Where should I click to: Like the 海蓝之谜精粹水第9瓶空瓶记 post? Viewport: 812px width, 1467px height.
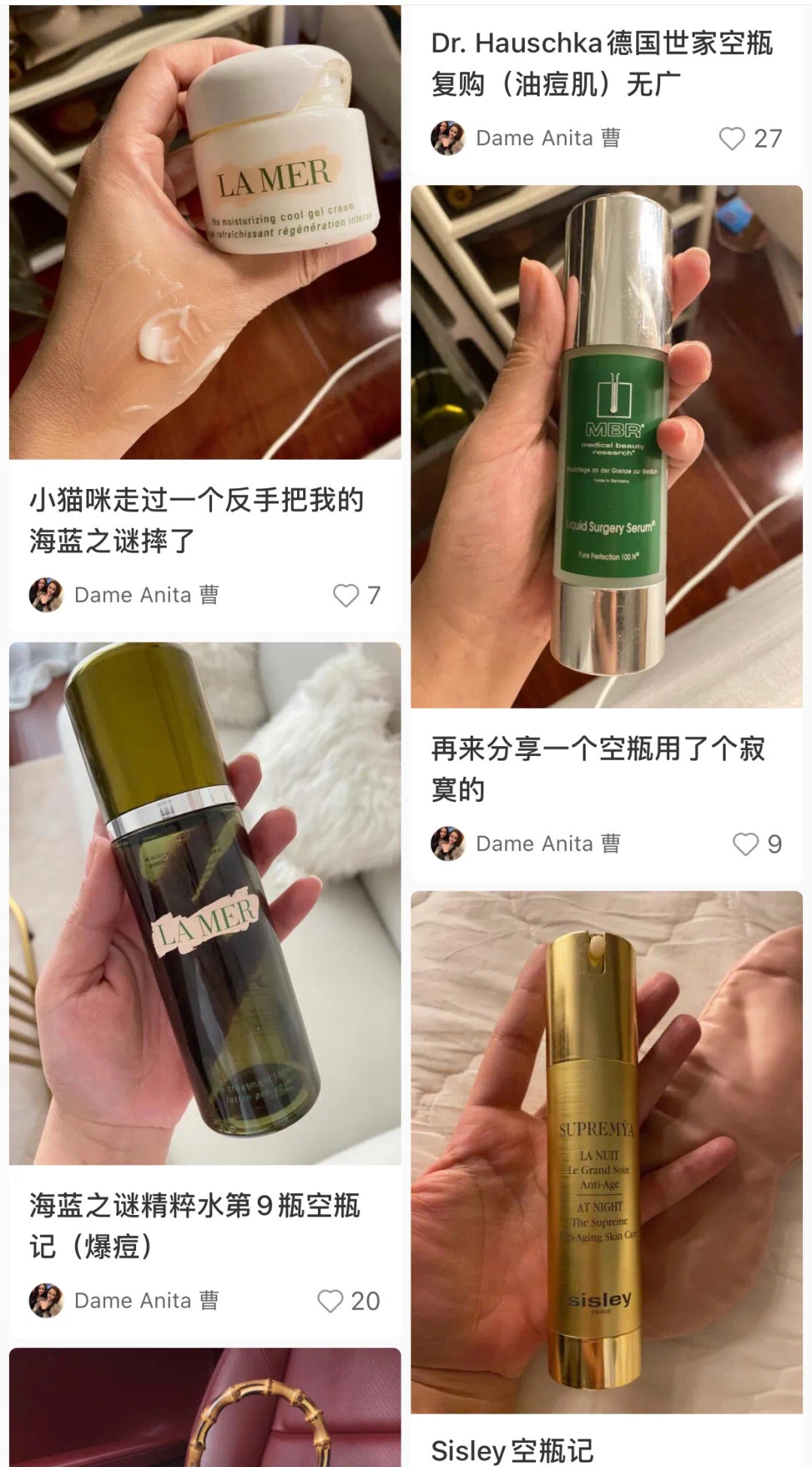pyautogui.click(x=330, y=1301)
